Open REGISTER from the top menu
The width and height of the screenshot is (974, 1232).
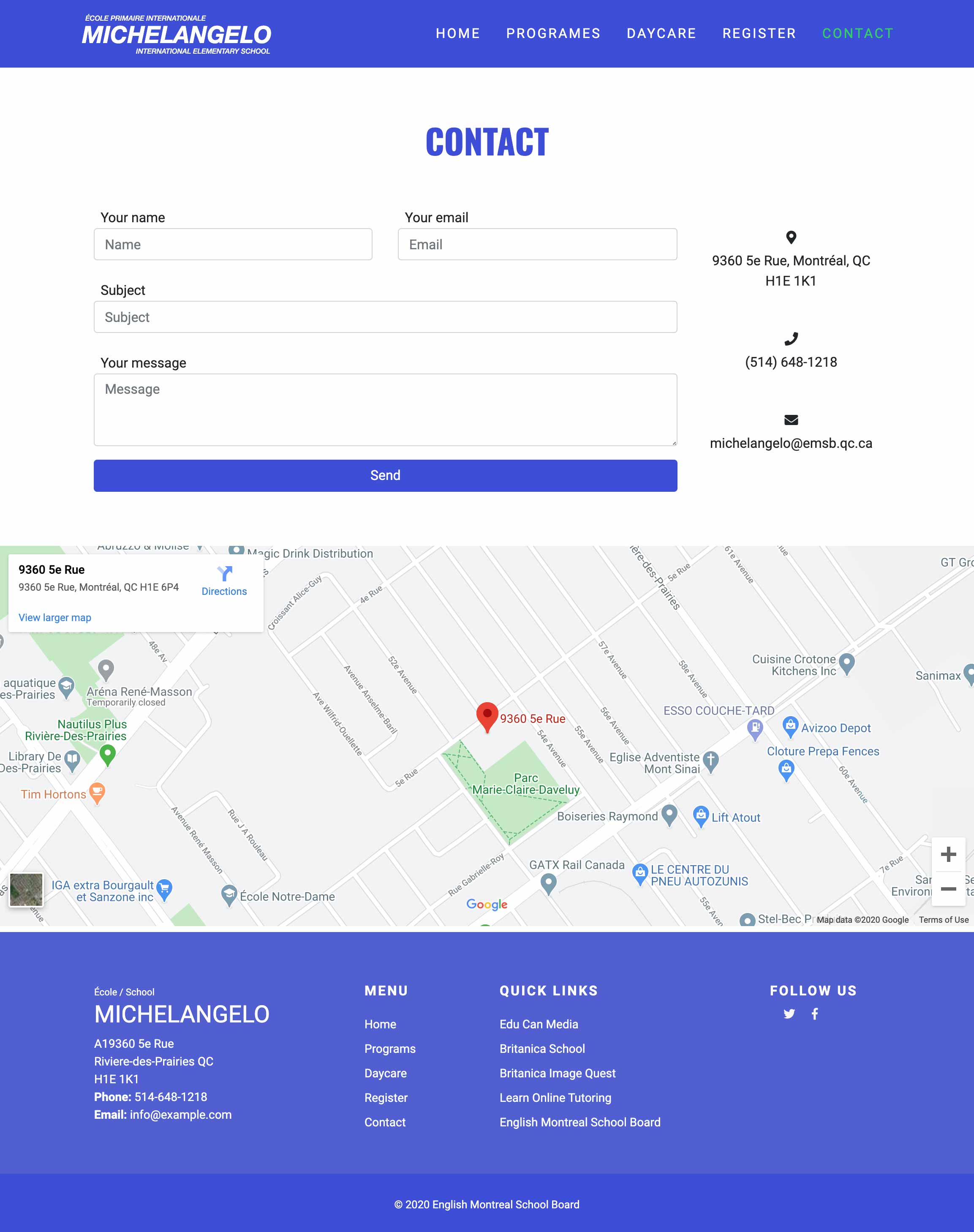(x=759, y=34)
